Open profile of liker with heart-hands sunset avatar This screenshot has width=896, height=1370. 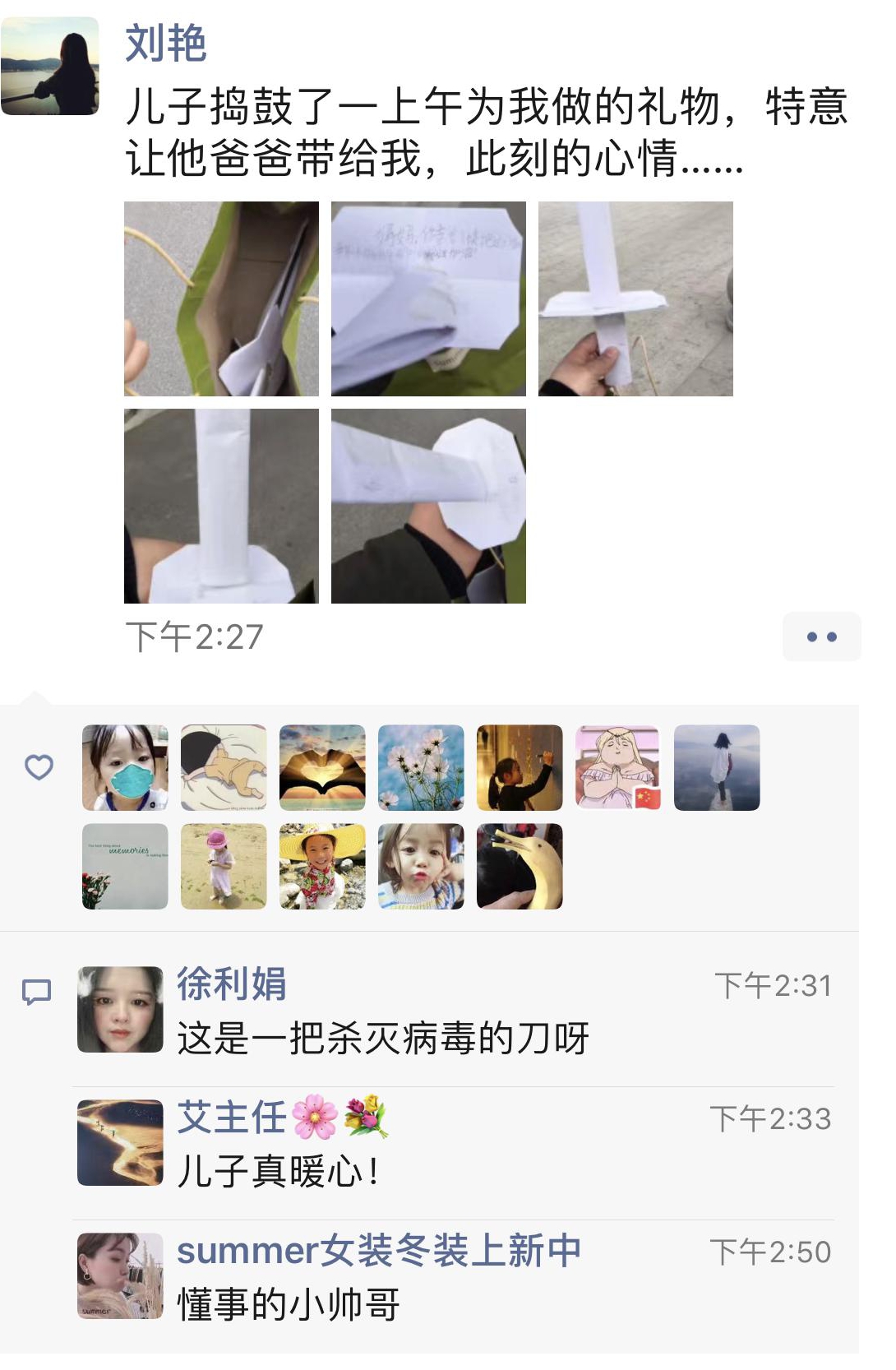coord(322,767)
